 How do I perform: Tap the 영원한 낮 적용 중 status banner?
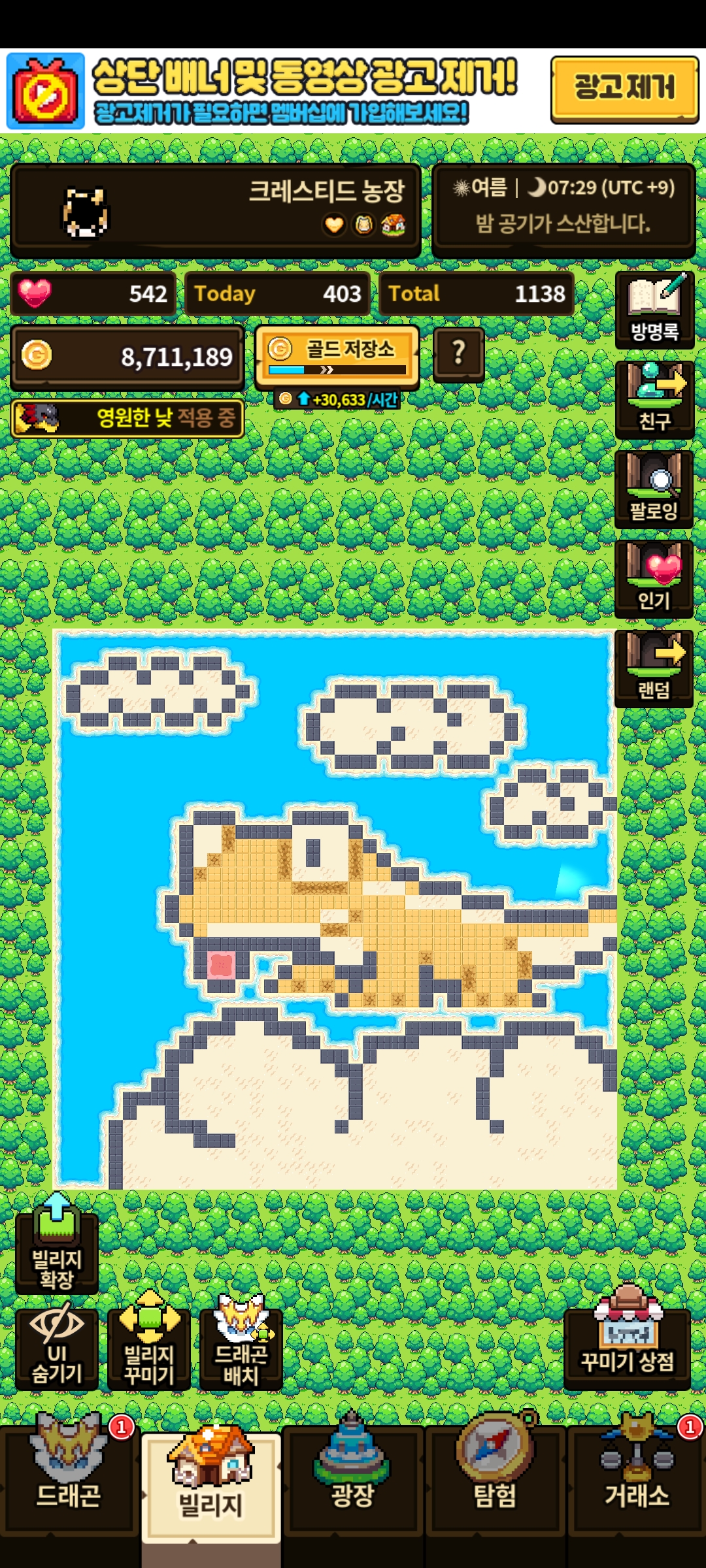127,418
